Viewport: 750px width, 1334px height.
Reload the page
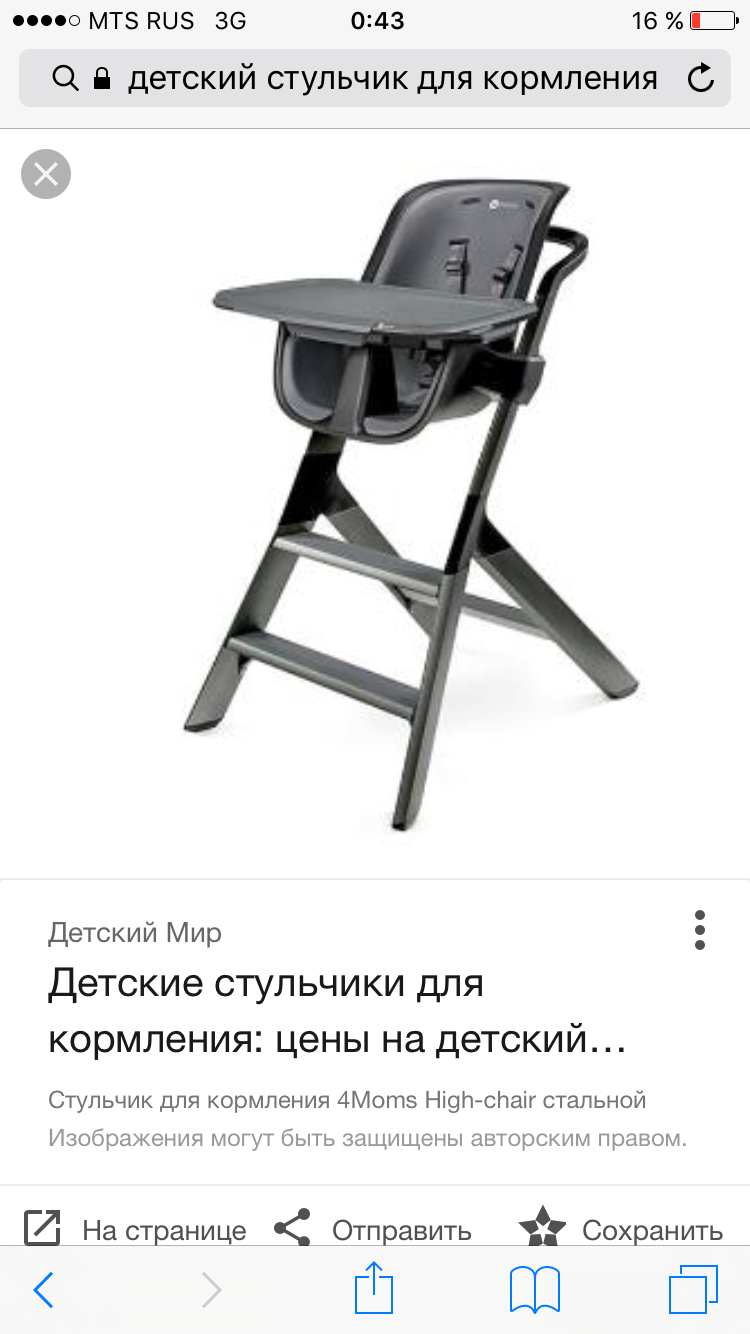click(x=702, y=78)
